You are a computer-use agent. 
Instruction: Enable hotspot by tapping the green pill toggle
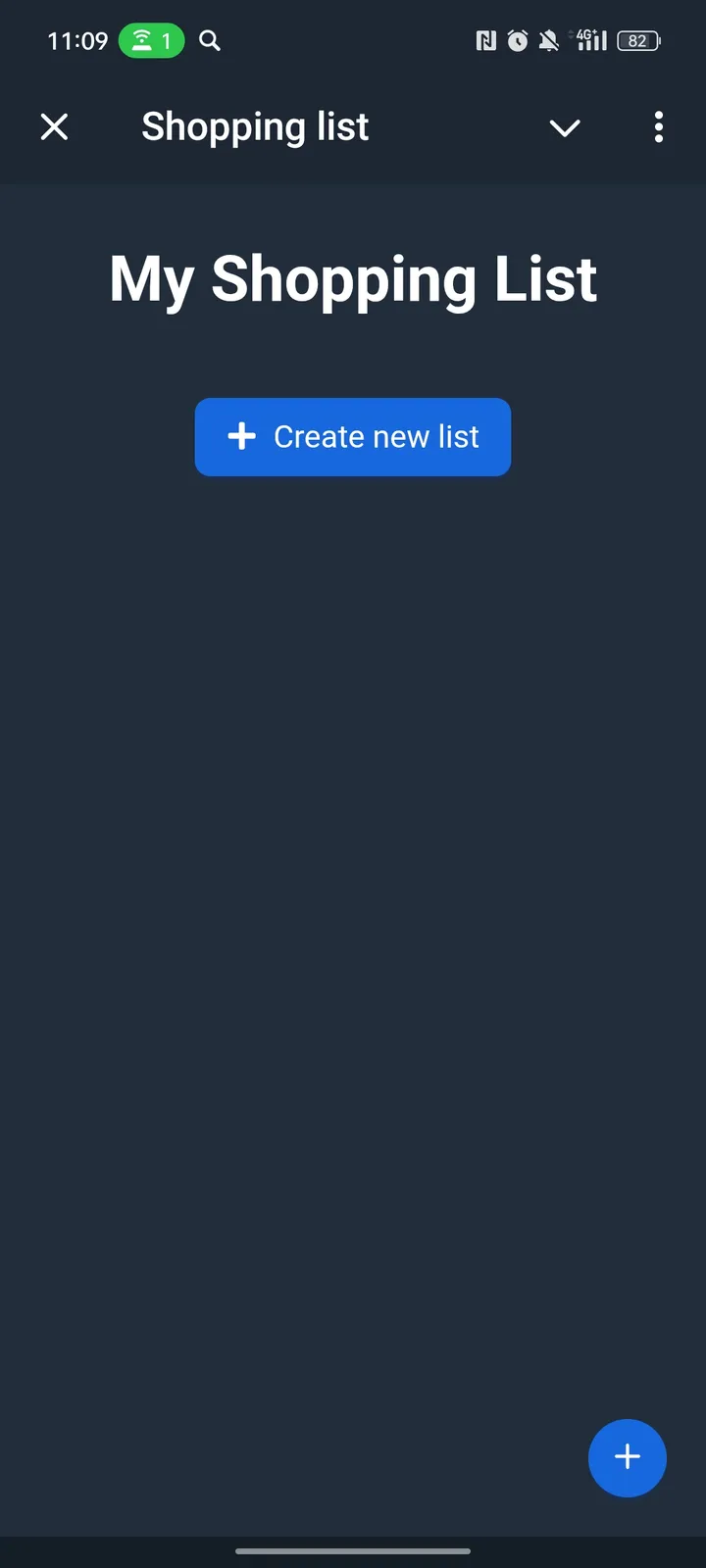[151, 40]
